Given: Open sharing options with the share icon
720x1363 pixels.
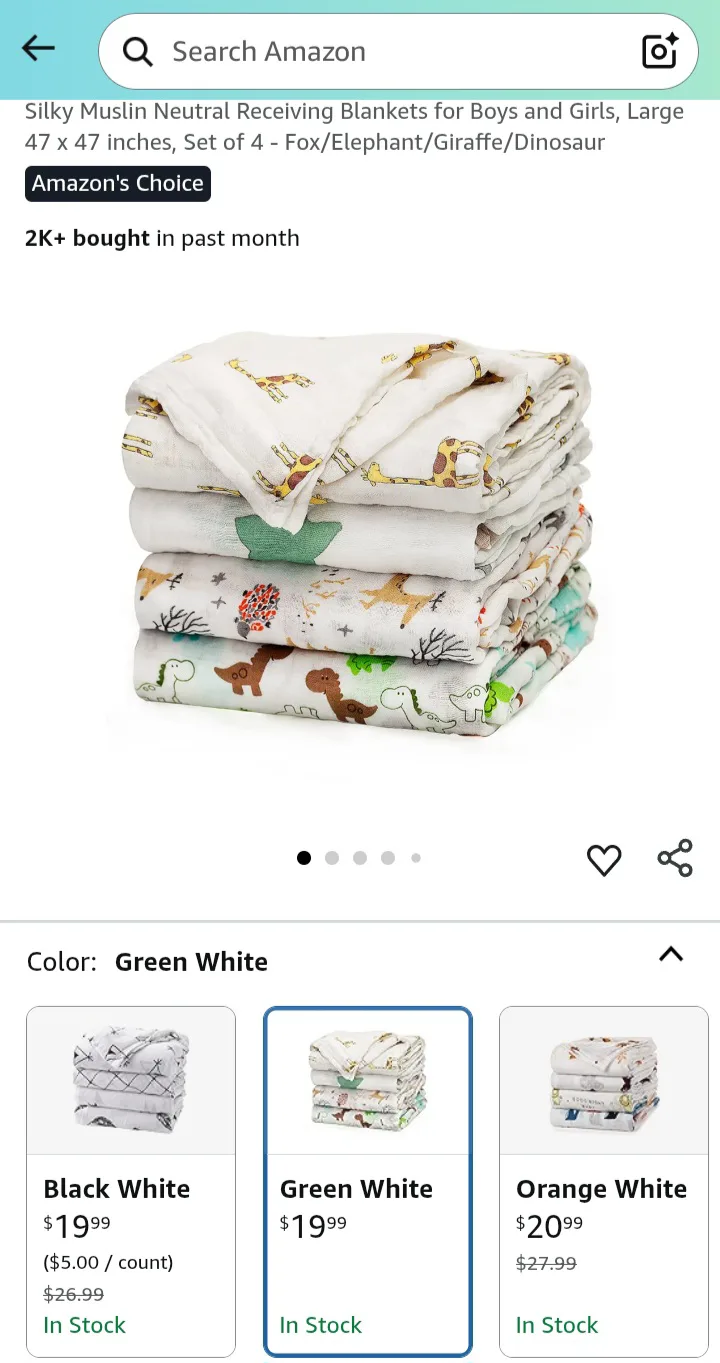Looking at the screenshot, I should pyautogui.click(x=675, y=858).
